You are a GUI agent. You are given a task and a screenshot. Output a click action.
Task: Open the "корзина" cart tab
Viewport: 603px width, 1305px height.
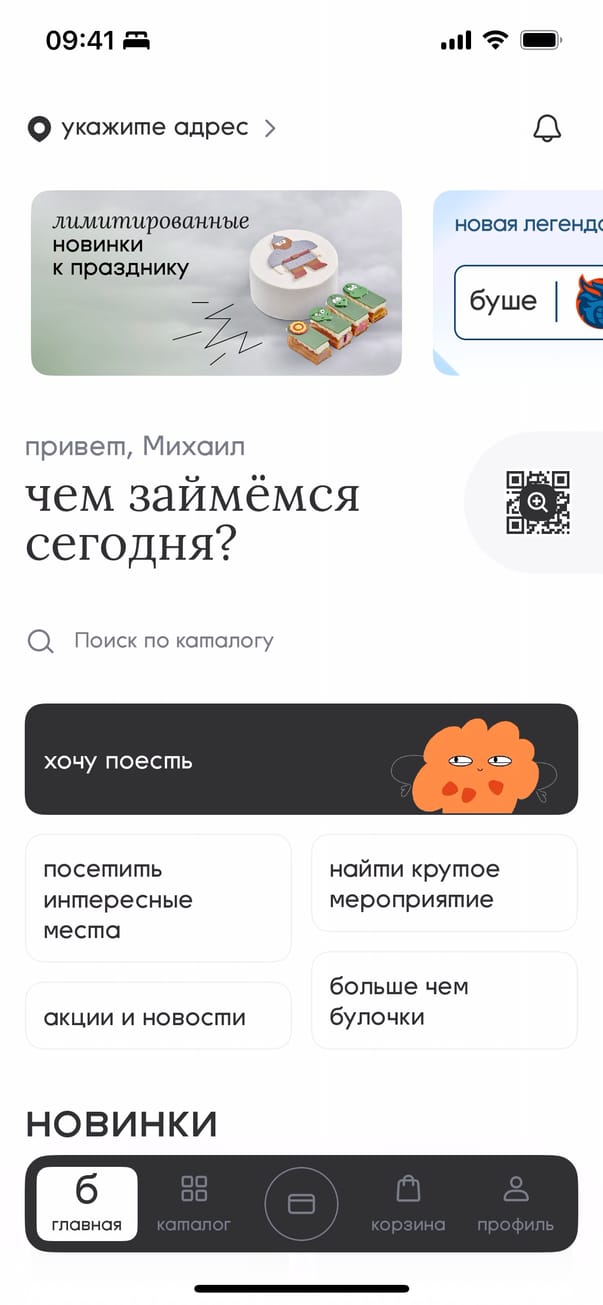pyautogui.click(x=408, y=1204)
